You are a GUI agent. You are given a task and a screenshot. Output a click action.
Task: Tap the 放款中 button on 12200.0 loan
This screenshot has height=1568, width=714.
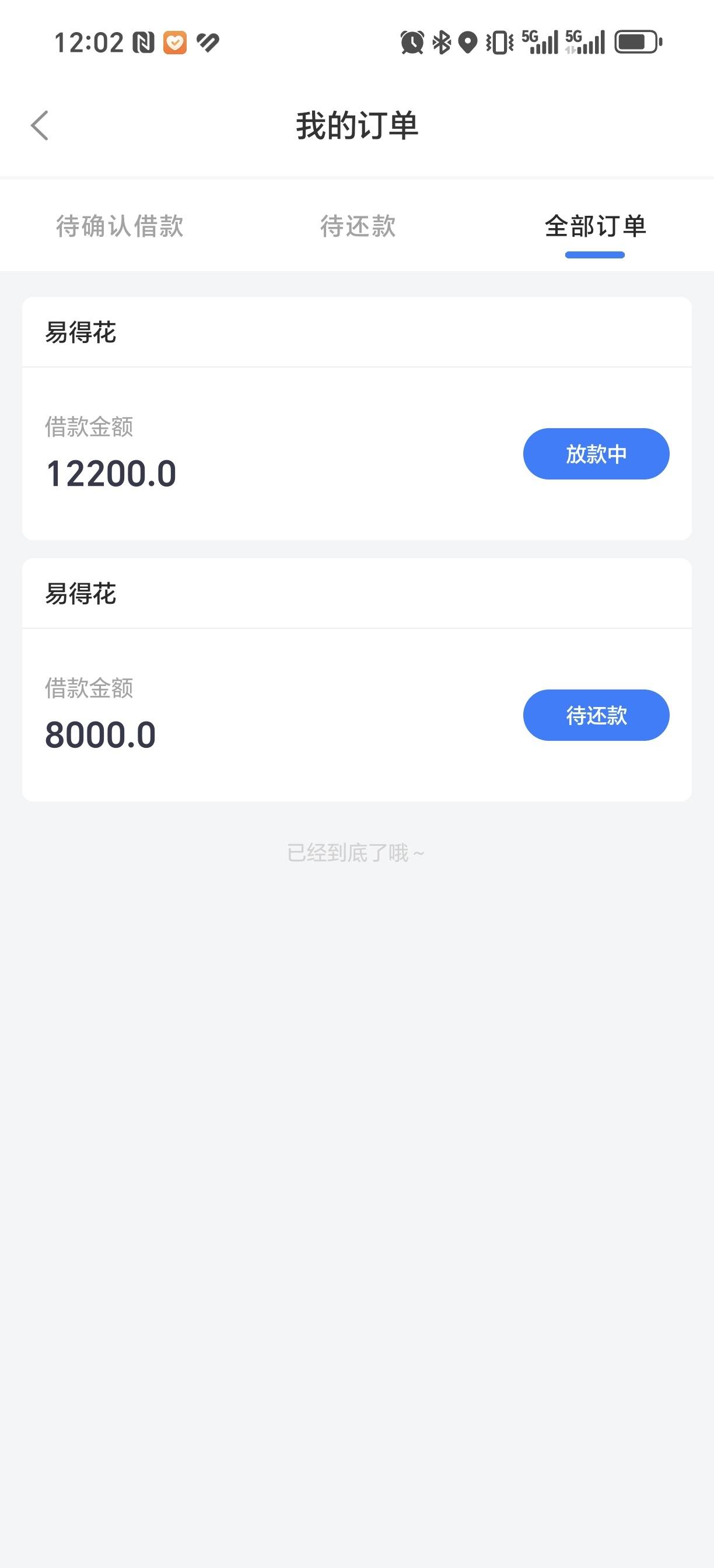point(596,453)
